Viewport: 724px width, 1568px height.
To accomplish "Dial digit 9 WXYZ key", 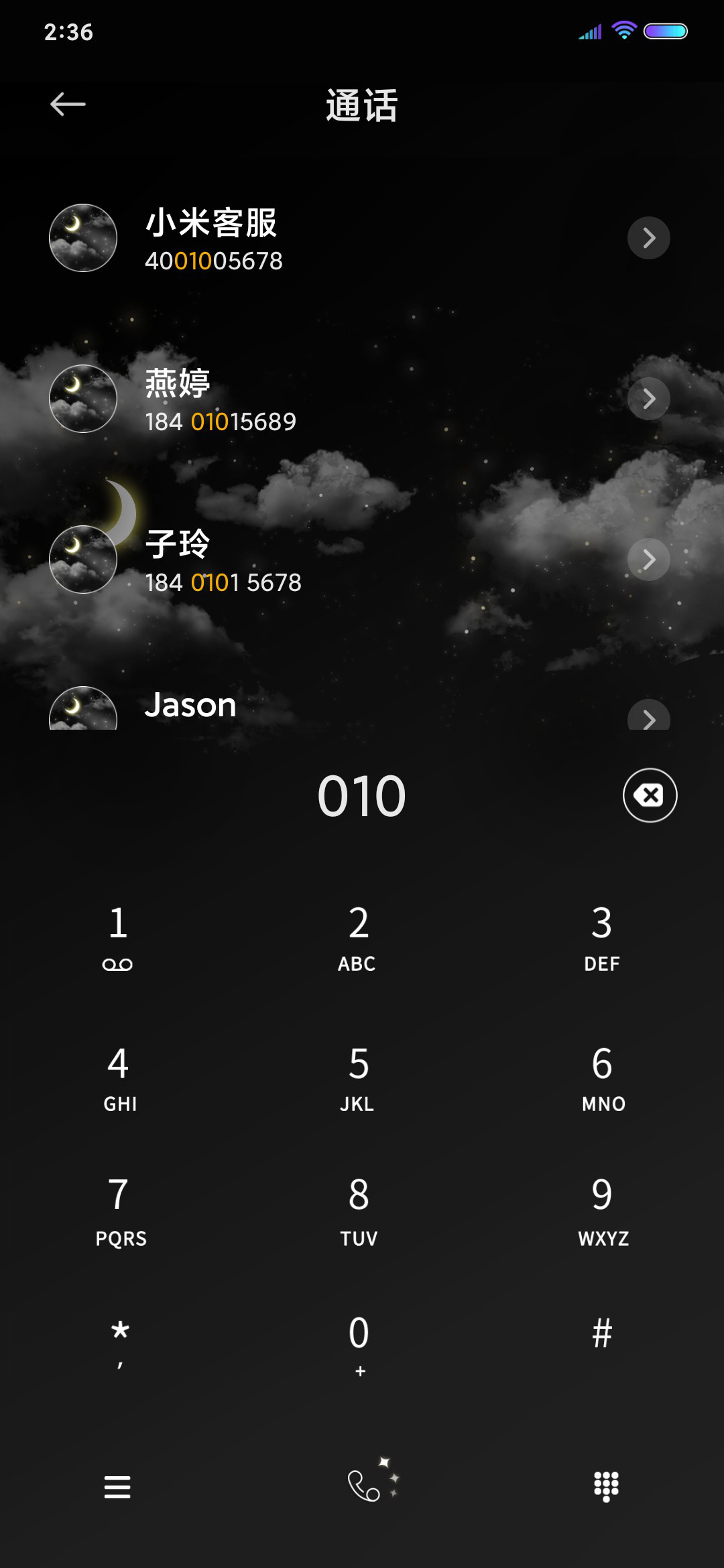I will [603, 1210].
